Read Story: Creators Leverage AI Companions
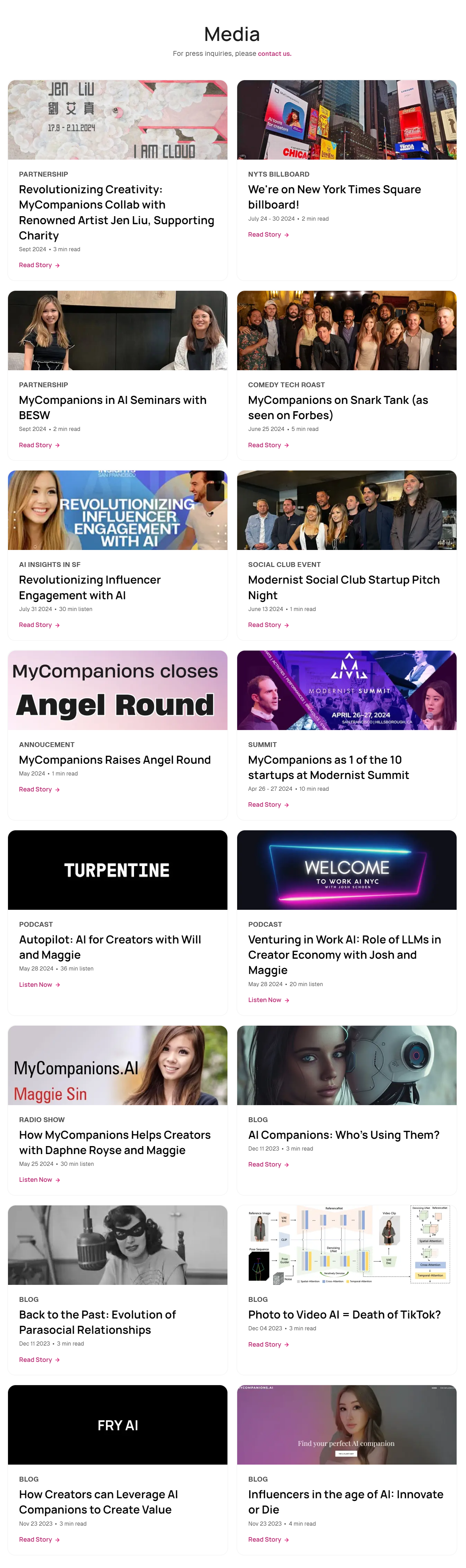 tap(39, 1540)
